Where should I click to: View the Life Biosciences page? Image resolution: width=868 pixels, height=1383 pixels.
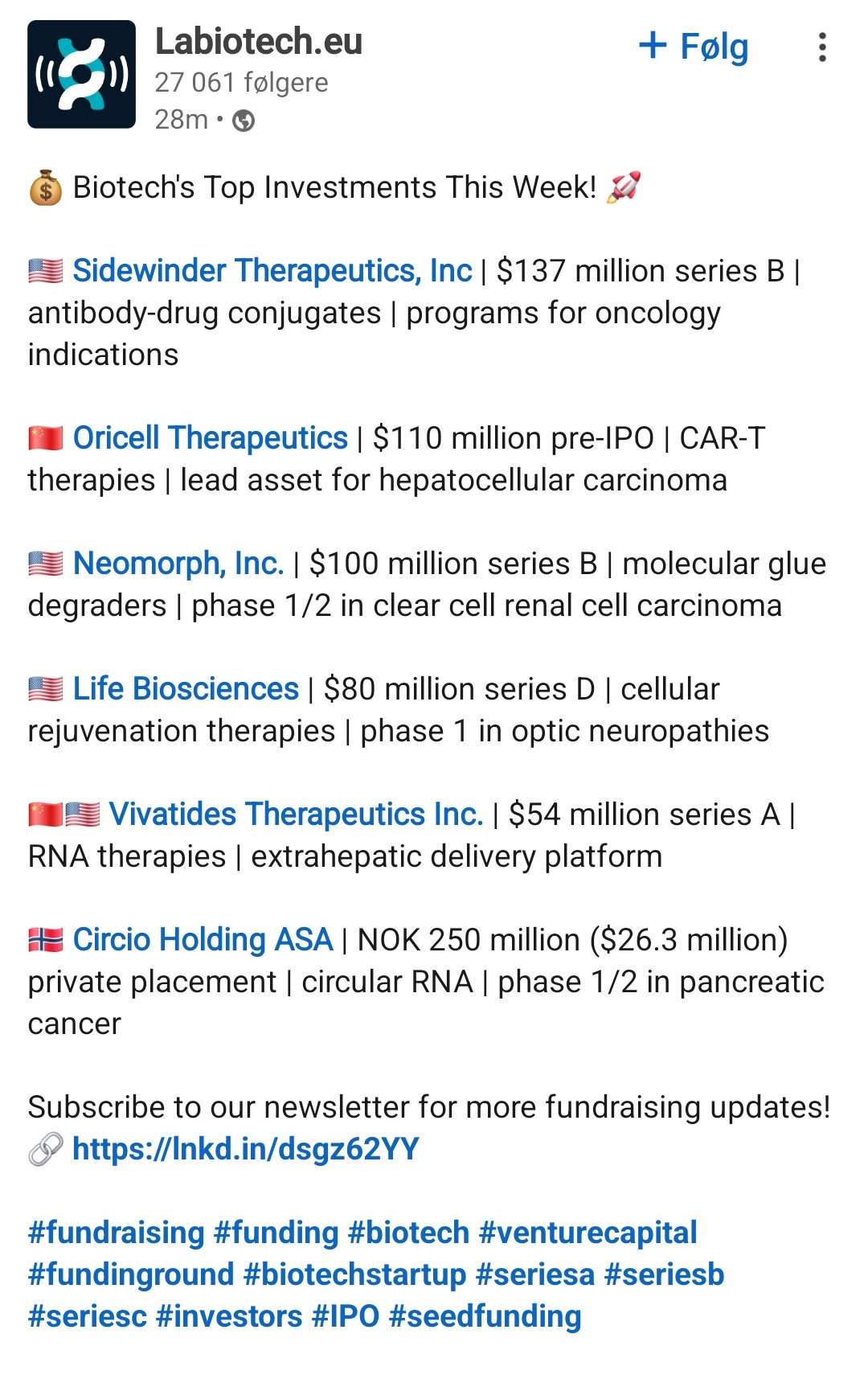point(186,689)
